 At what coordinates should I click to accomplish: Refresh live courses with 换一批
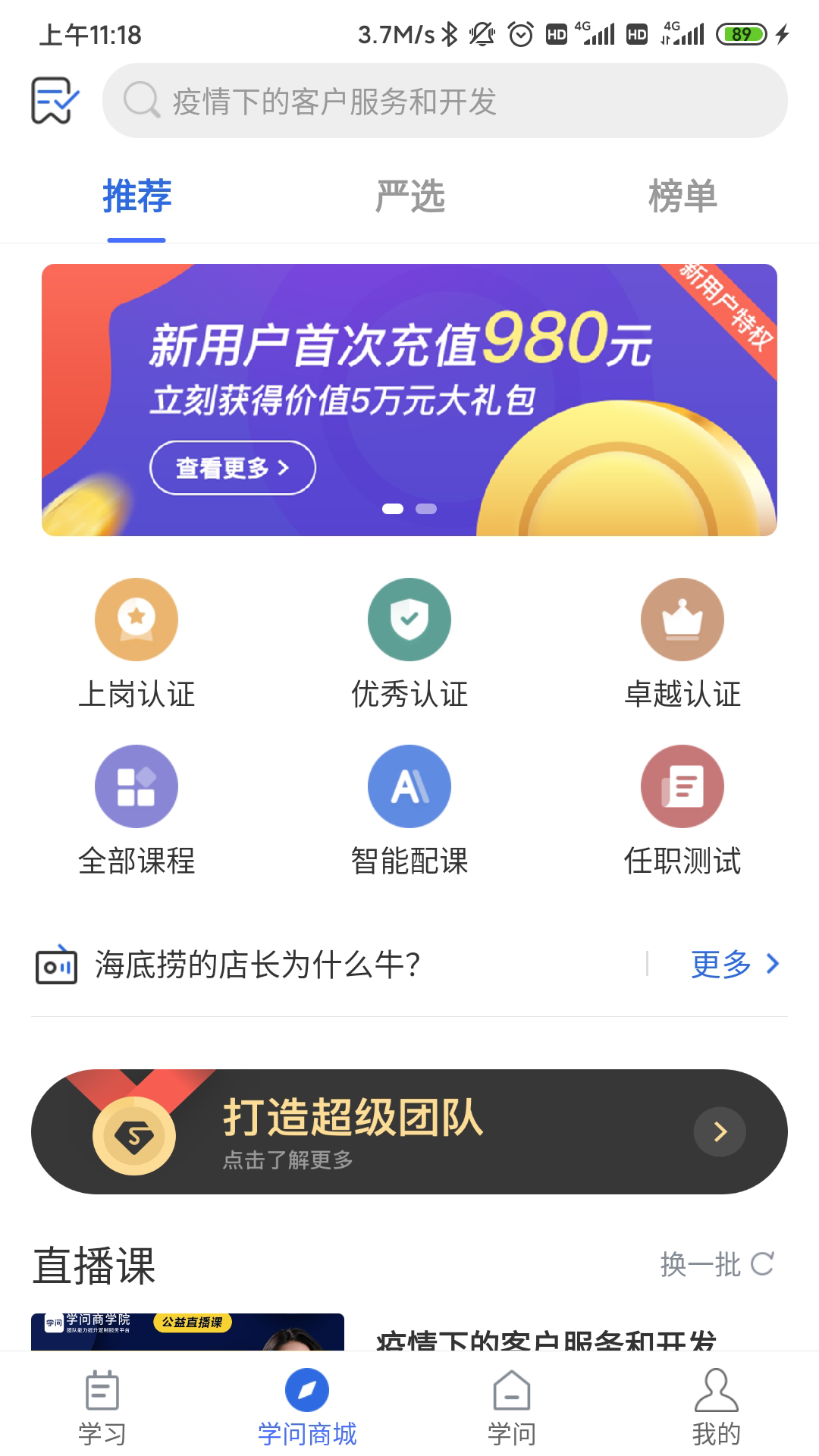click(x=716, y=1264)
